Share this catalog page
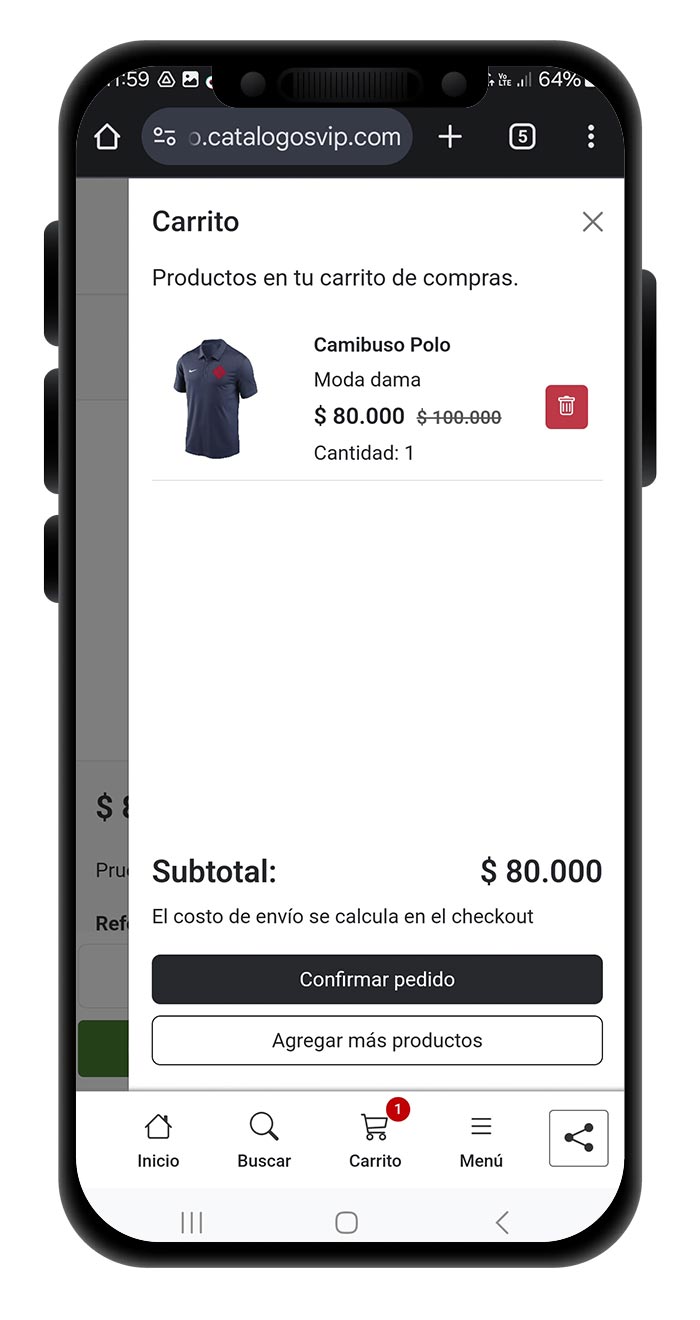Viewport: 700px width, 1320px height. tap(578, 1138)
